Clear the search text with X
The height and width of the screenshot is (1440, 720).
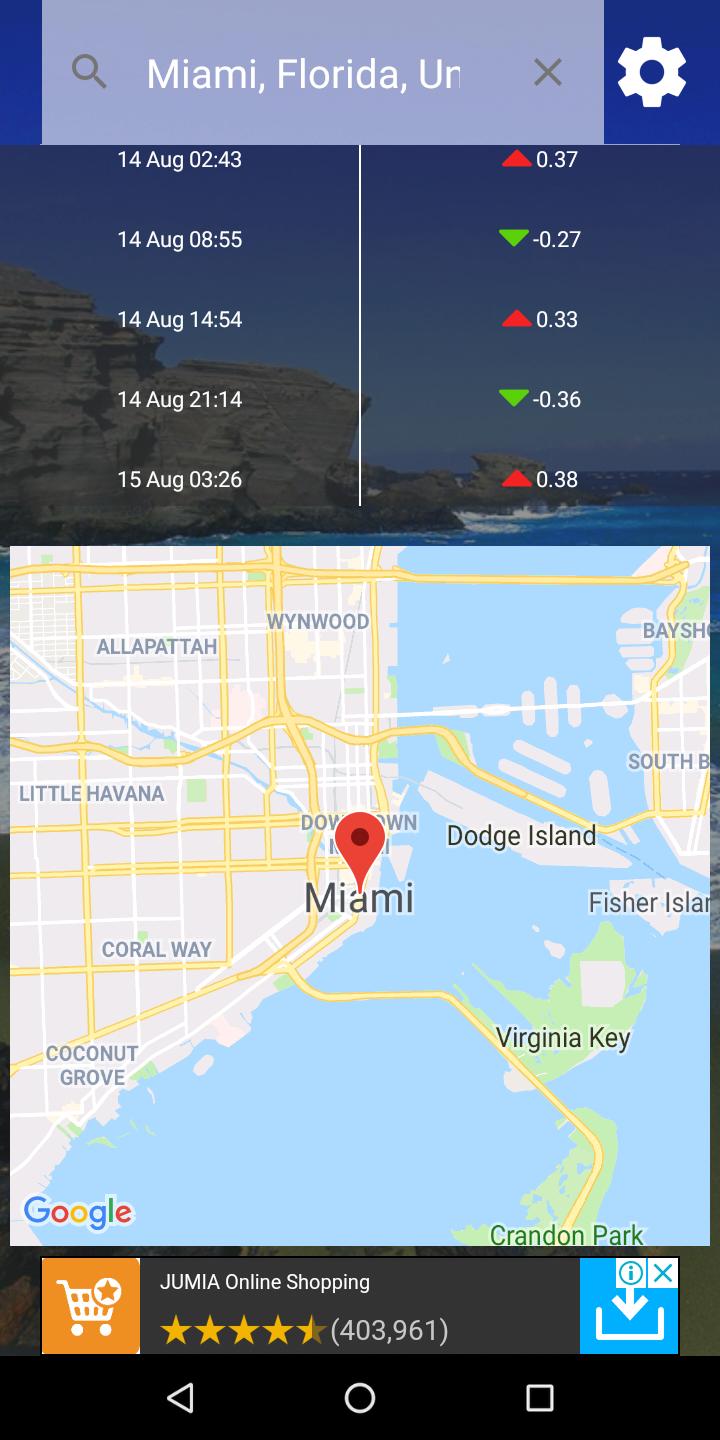pyautogui.click(x=547, y=72)
